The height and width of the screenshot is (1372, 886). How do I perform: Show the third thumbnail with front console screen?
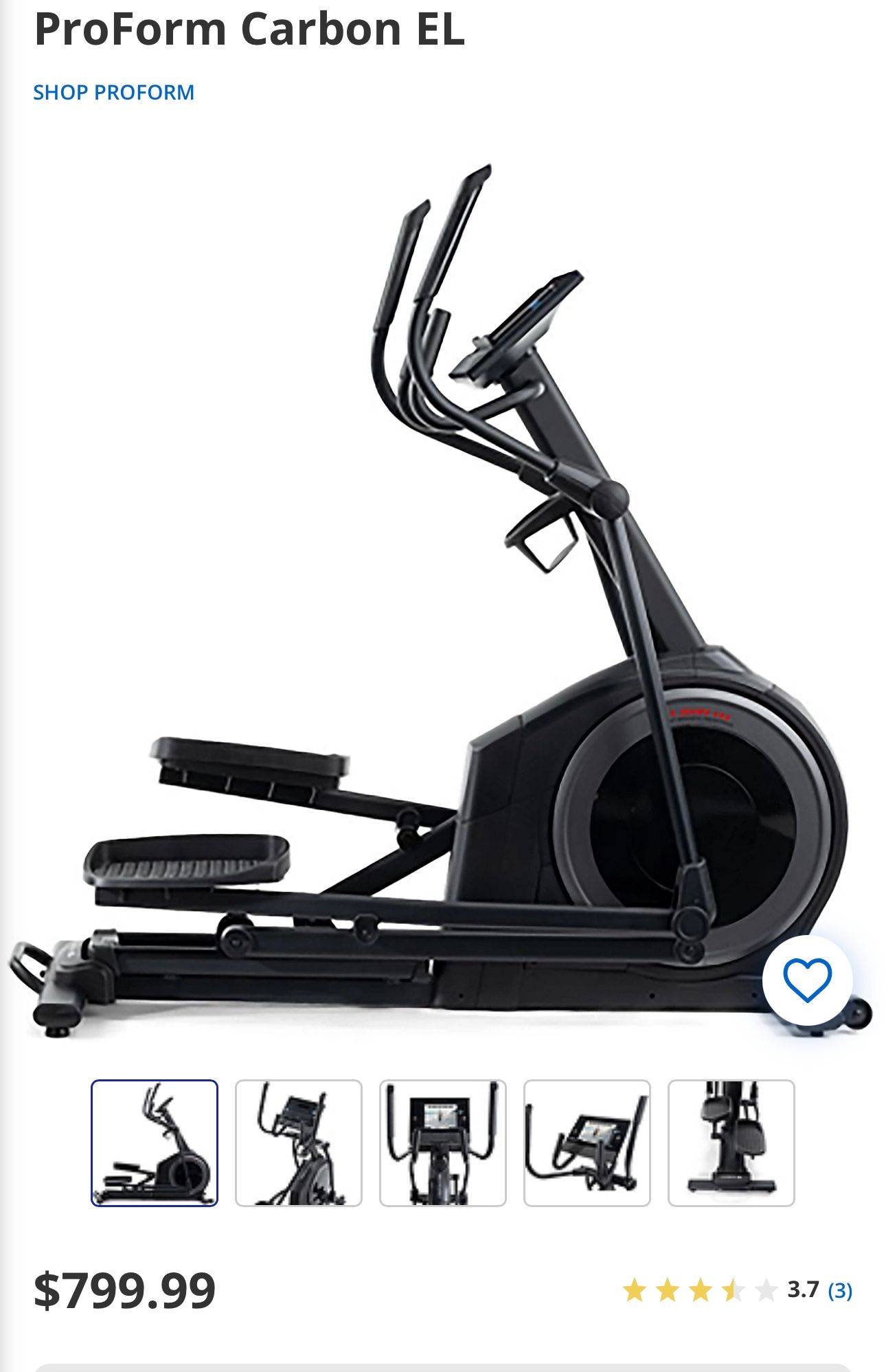pyautogui.click(x=443, y=1143)
